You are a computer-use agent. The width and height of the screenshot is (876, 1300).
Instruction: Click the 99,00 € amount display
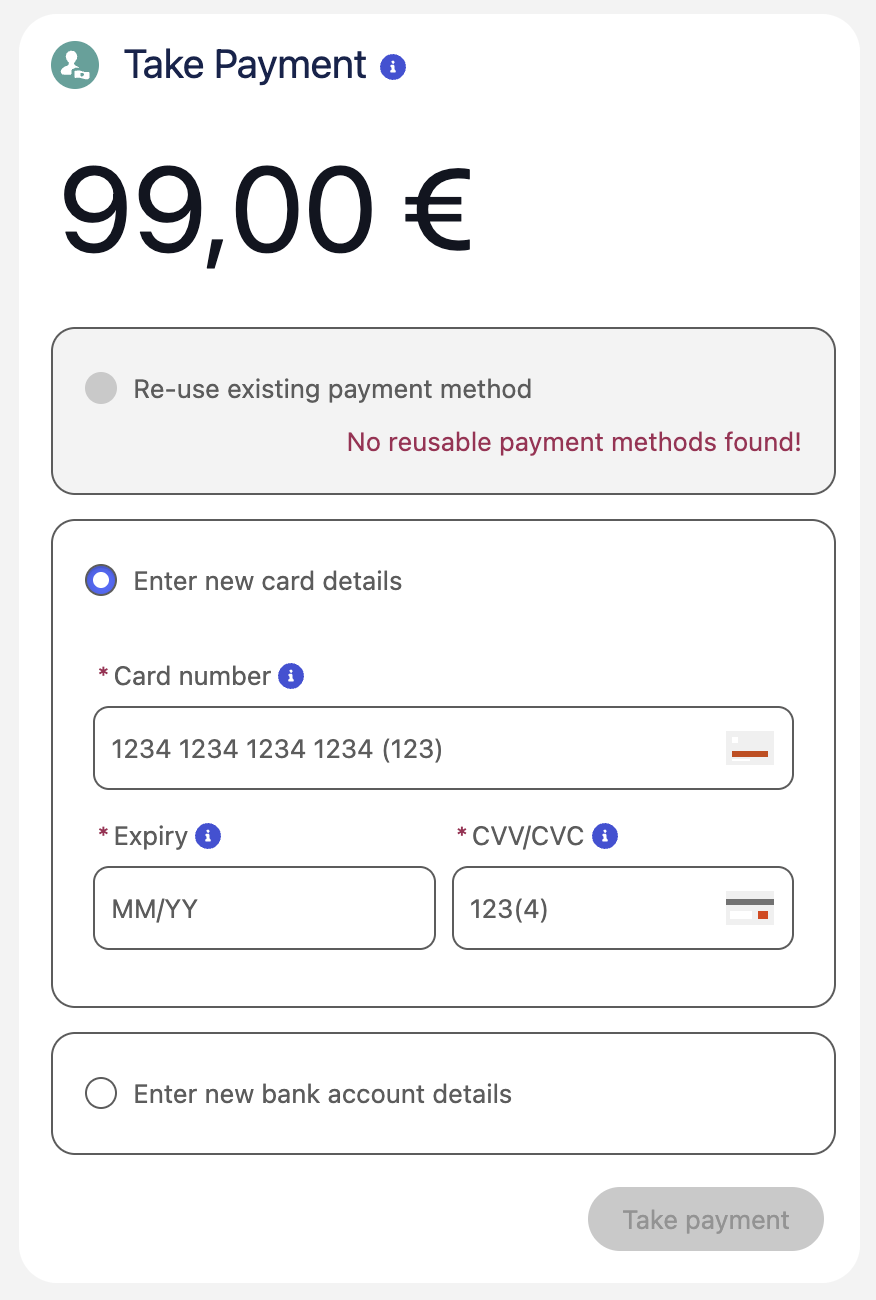266,210
